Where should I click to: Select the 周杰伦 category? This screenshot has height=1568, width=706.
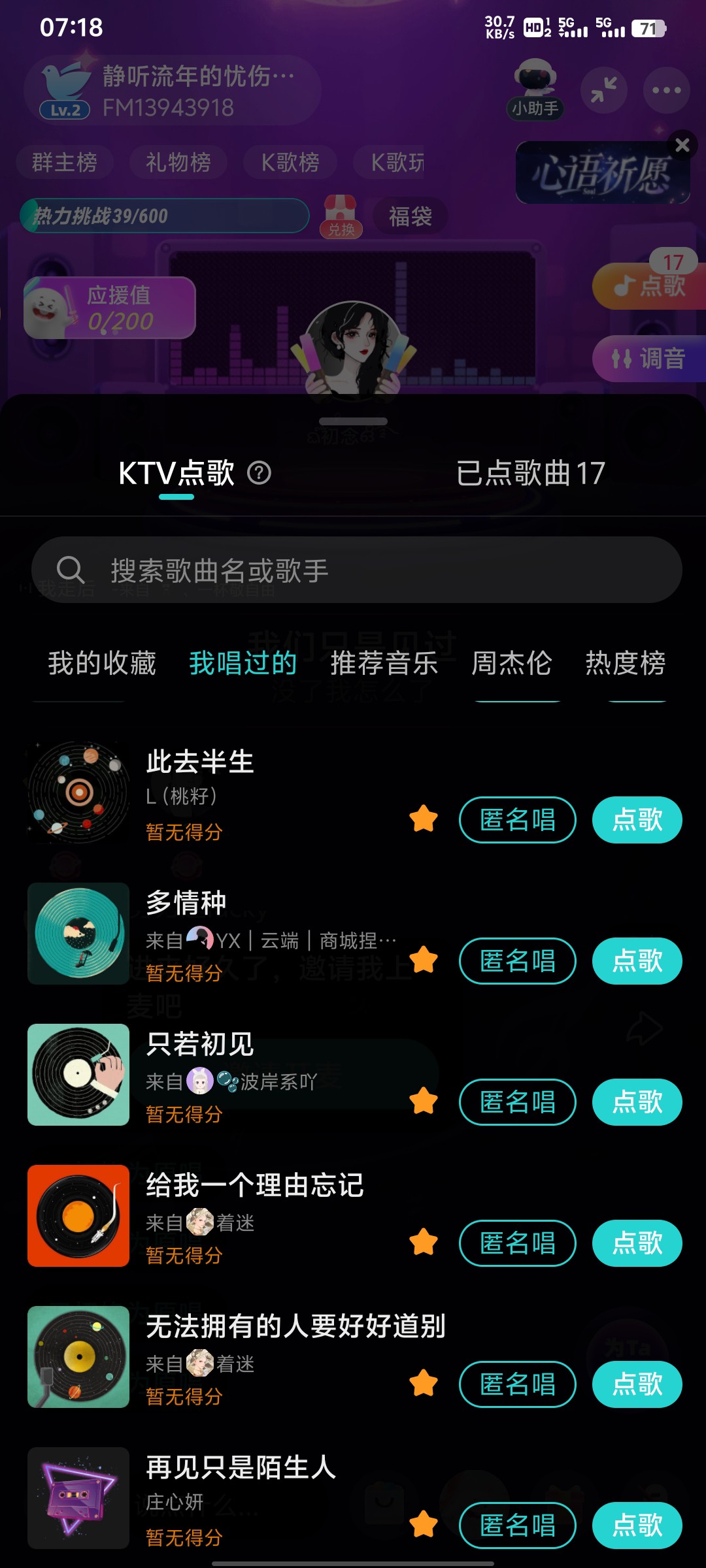point(512,662)
